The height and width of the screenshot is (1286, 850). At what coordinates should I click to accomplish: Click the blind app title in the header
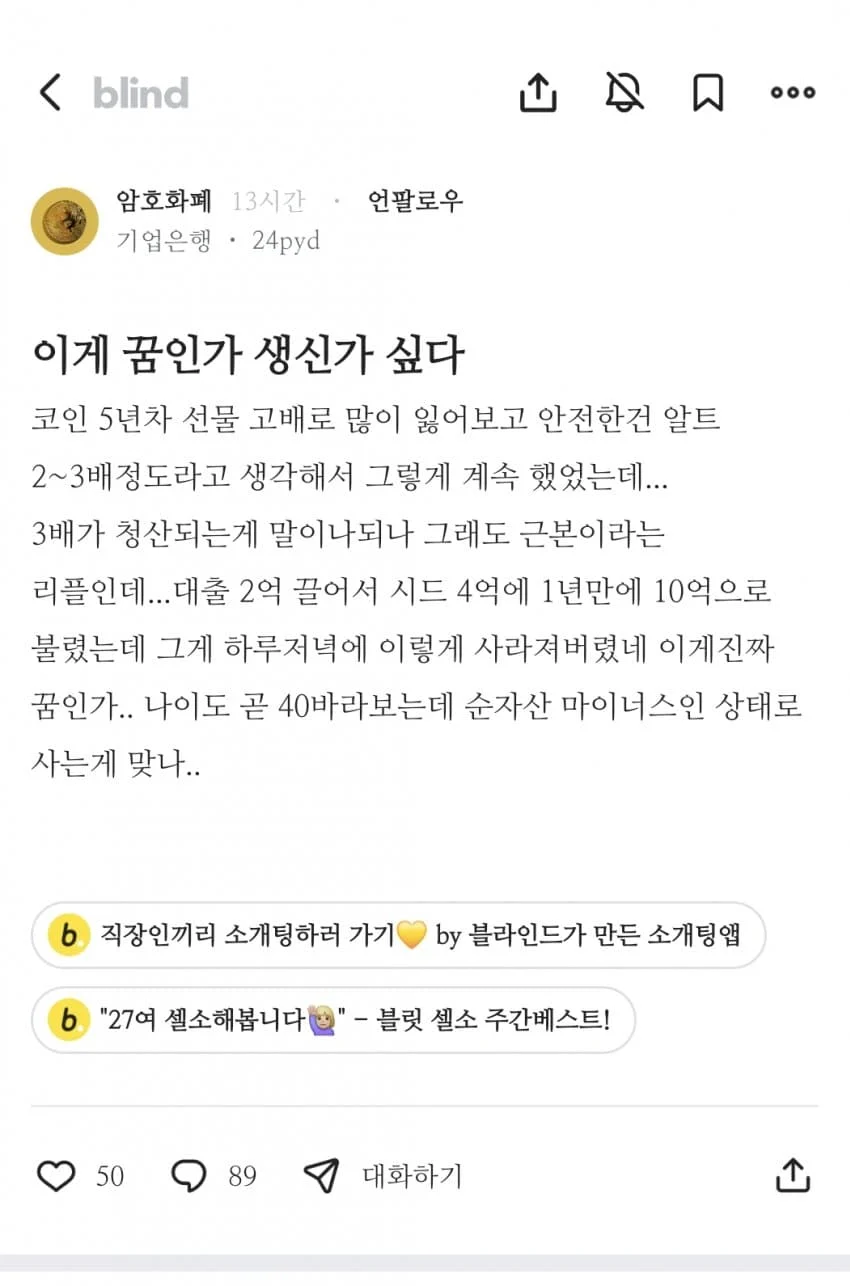pos(140,92)
